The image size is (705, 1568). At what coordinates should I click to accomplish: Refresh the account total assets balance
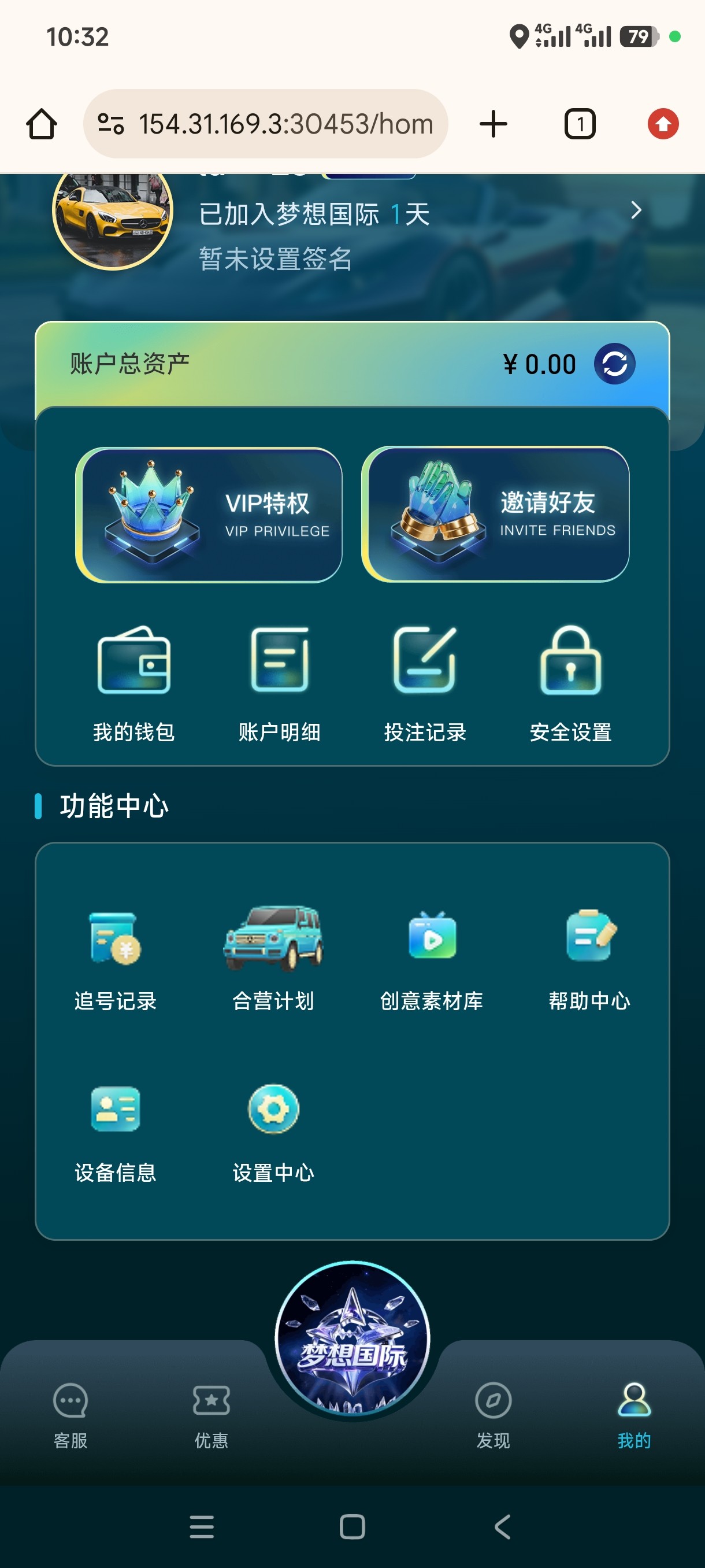click(614, 364)
